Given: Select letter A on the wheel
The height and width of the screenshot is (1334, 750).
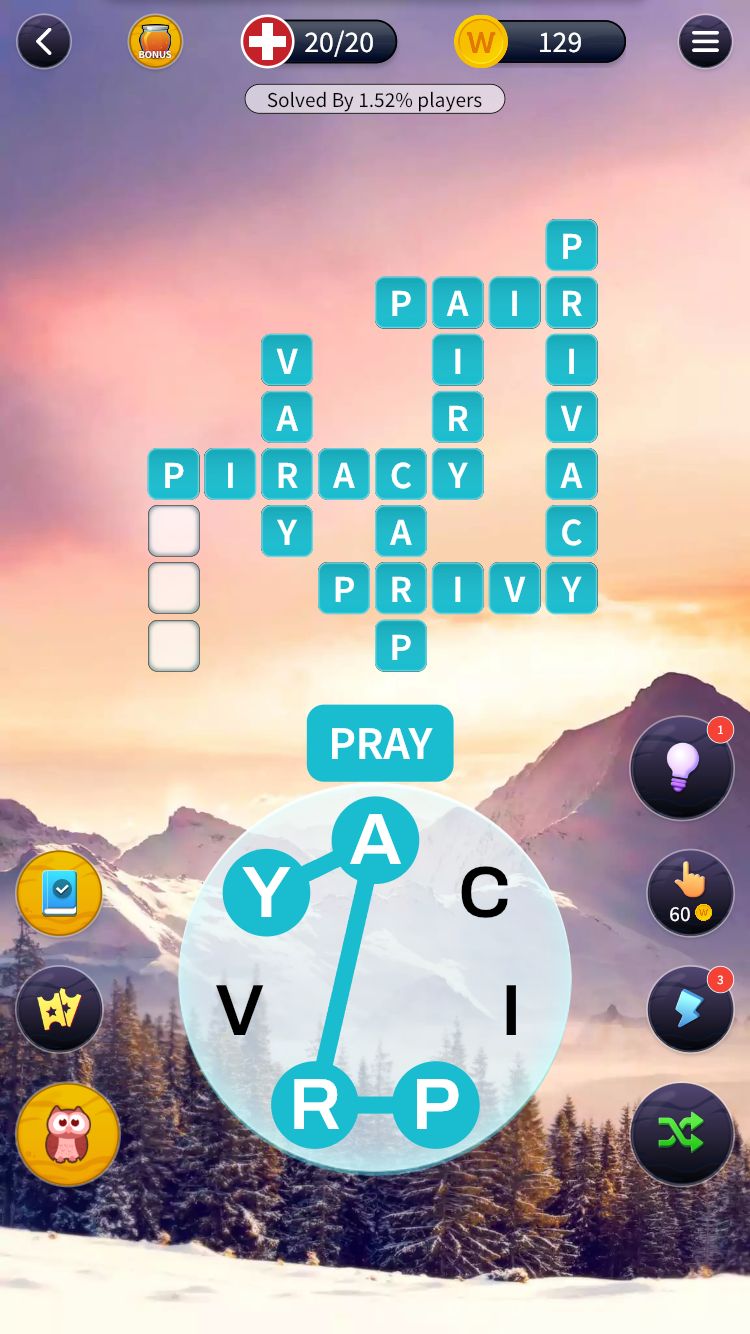Looking at the screenshot, I should click(375, 841).
